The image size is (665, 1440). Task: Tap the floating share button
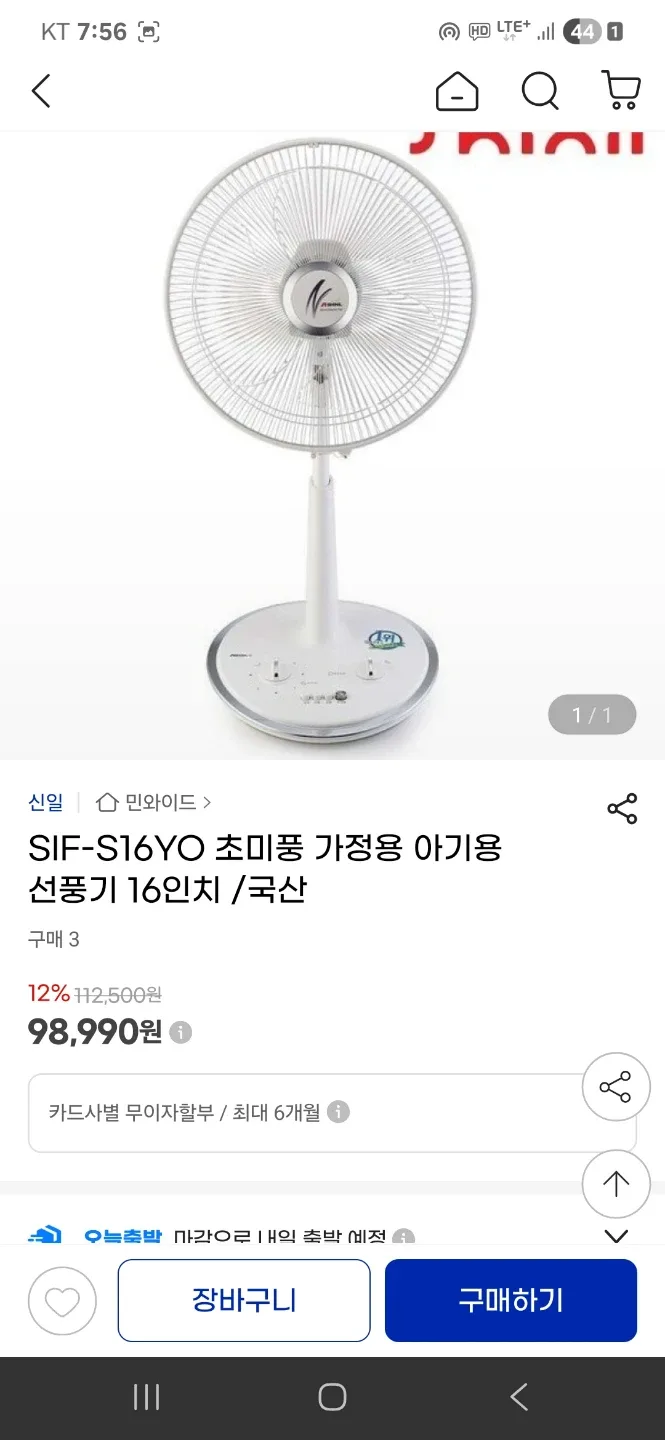[616, 1087]
